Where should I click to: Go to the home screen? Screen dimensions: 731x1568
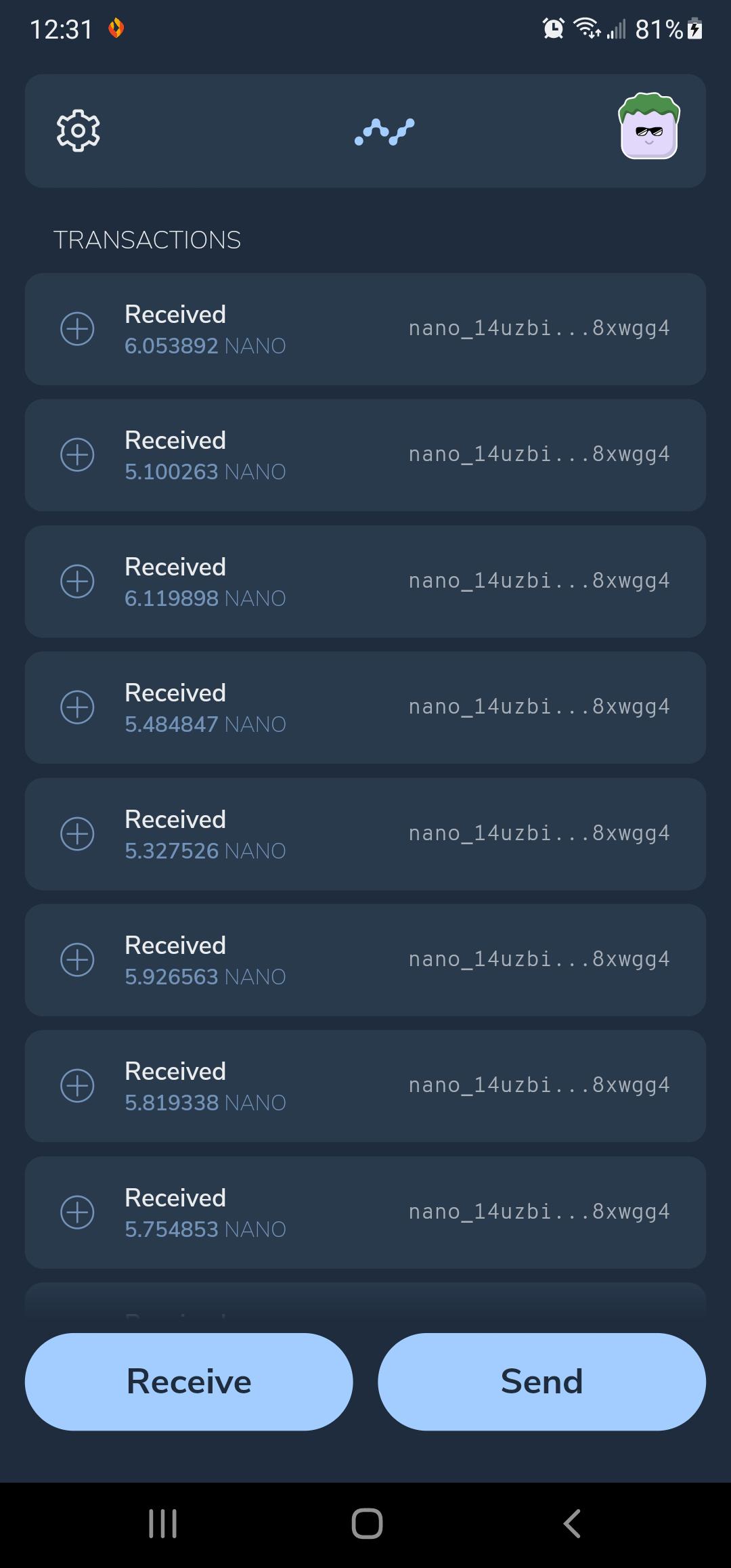coord(367,1524)
